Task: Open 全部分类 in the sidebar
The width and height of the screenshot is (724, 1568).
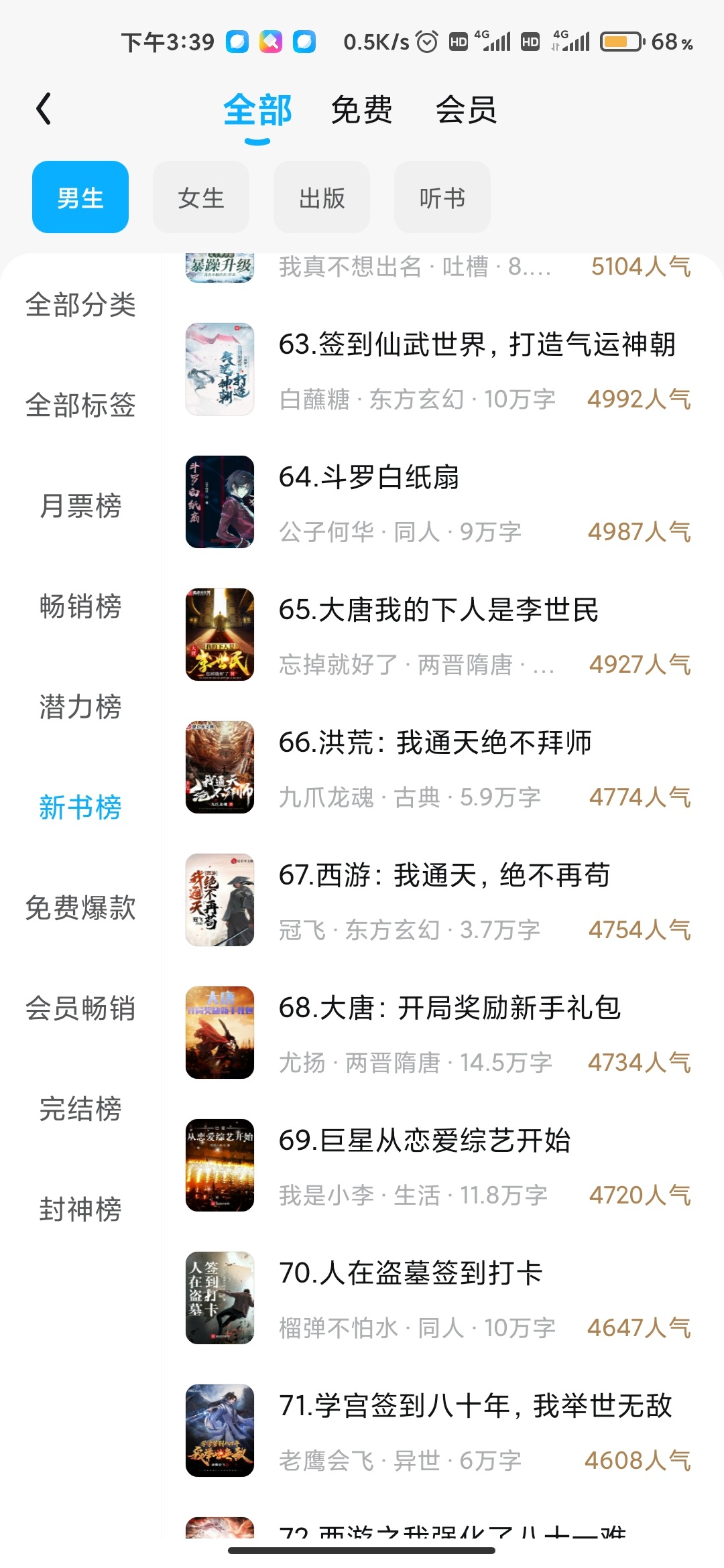Action: [x=80, y=305]
